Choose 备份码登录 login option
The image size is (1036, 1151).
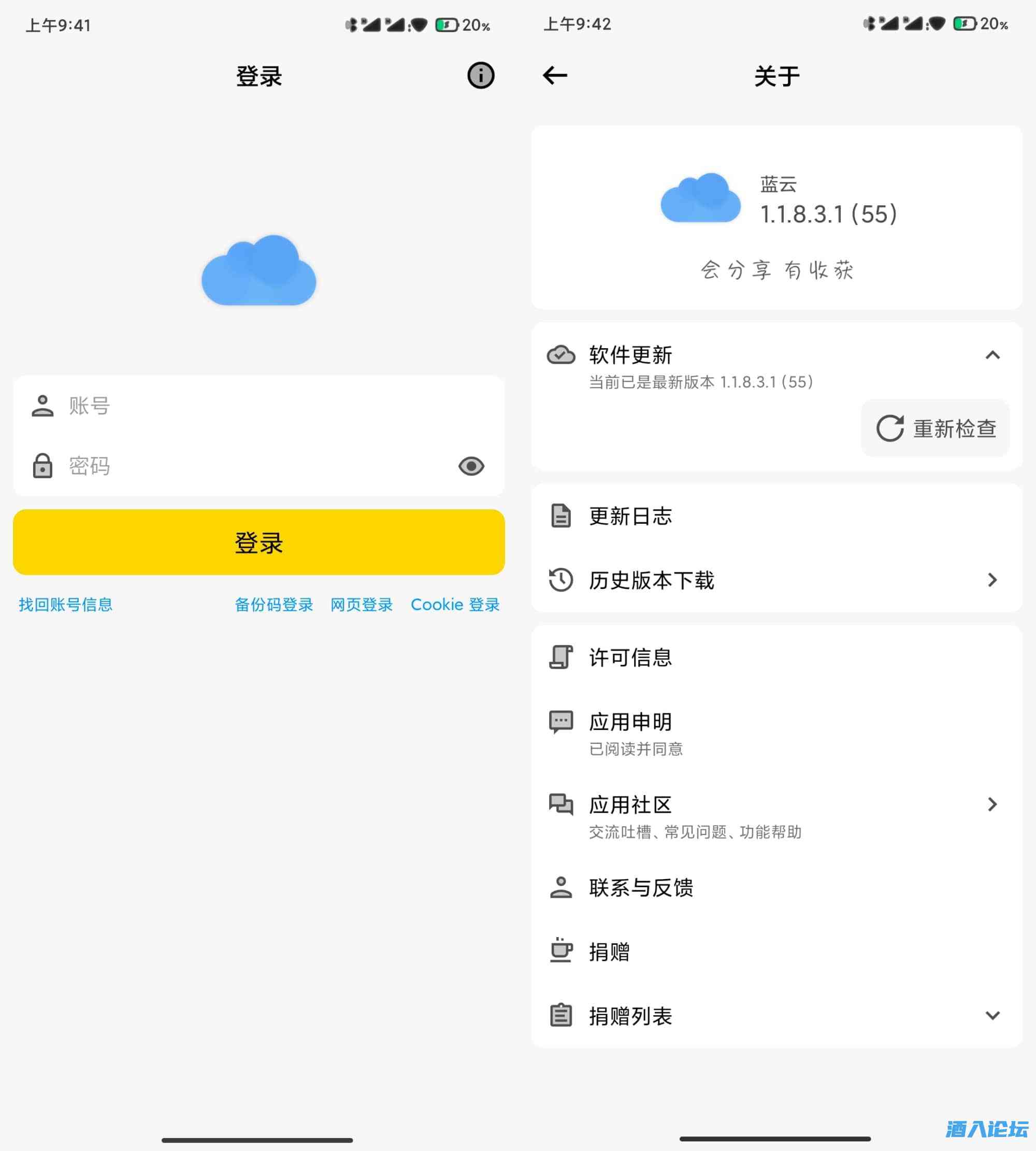point(274,605)
